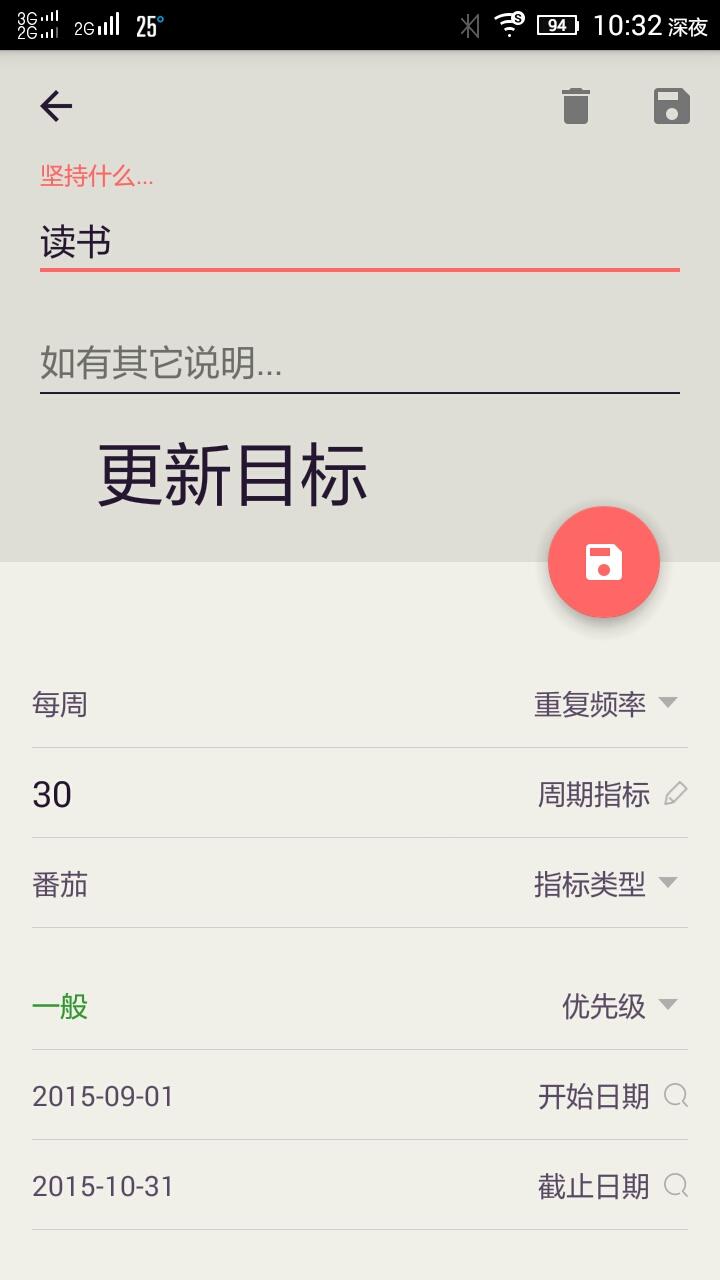The image size is (720, 1280).
Task: Edit the 周期指标 value of 30
Action: tap(360, 794)
